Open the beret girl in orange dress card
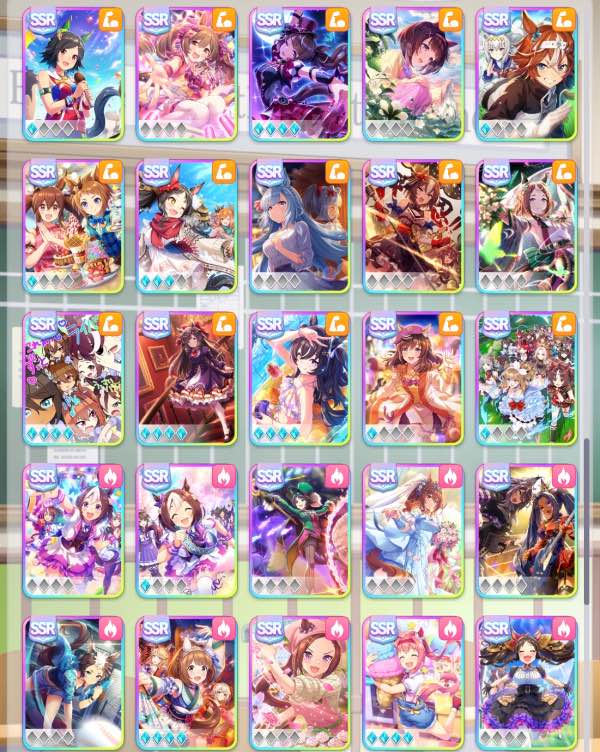 click(413, 378)
